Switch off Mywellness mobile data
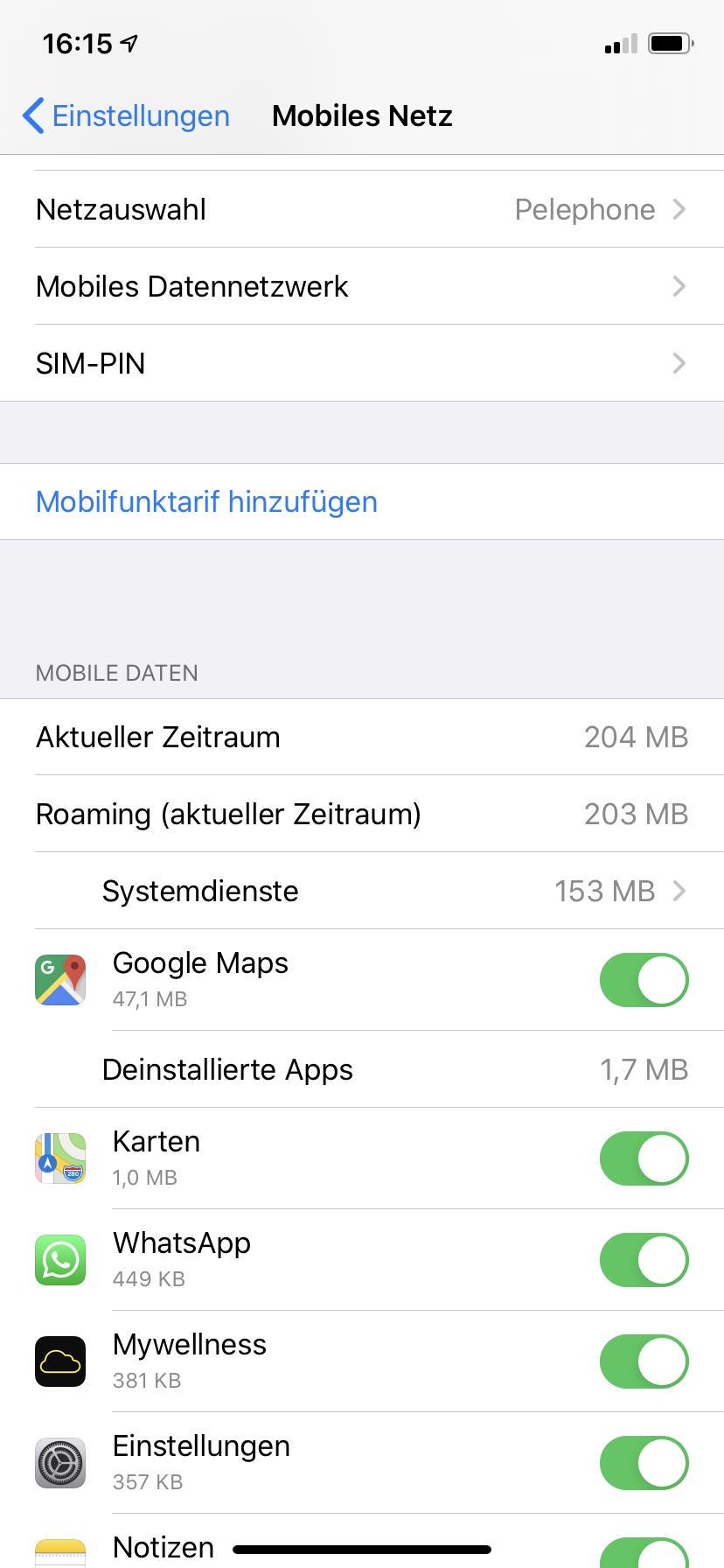This screenshot has width=724, height=1568. (x=644, y=1361)
